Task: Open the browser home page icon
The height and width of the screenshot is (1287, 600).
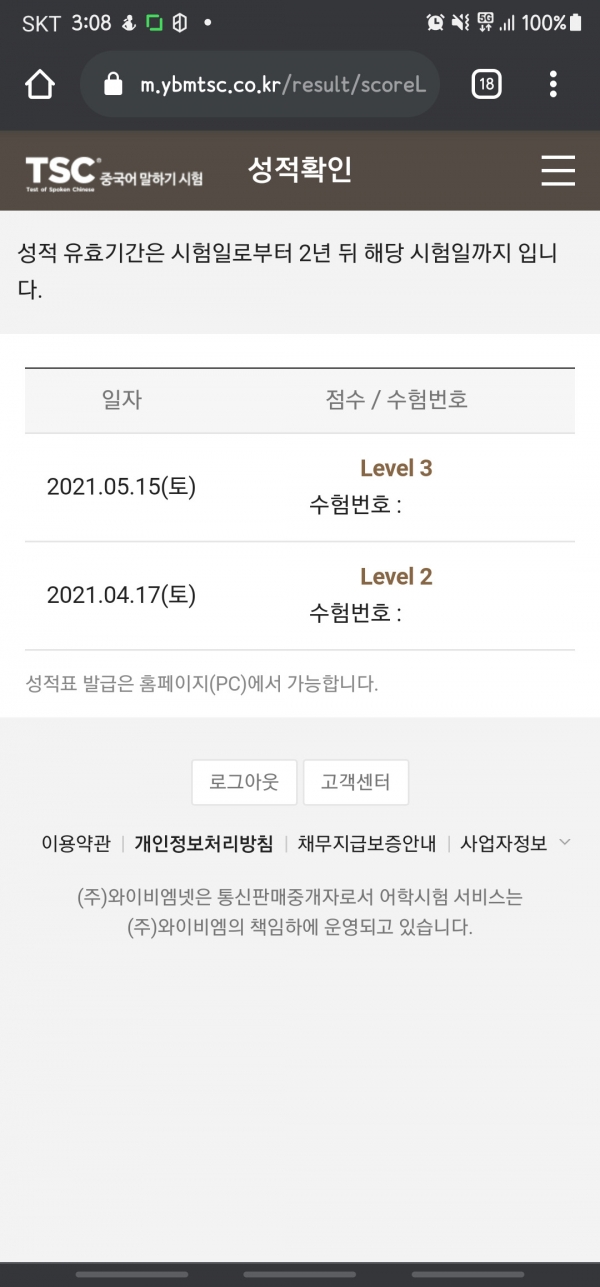Action: coord(40,85)
